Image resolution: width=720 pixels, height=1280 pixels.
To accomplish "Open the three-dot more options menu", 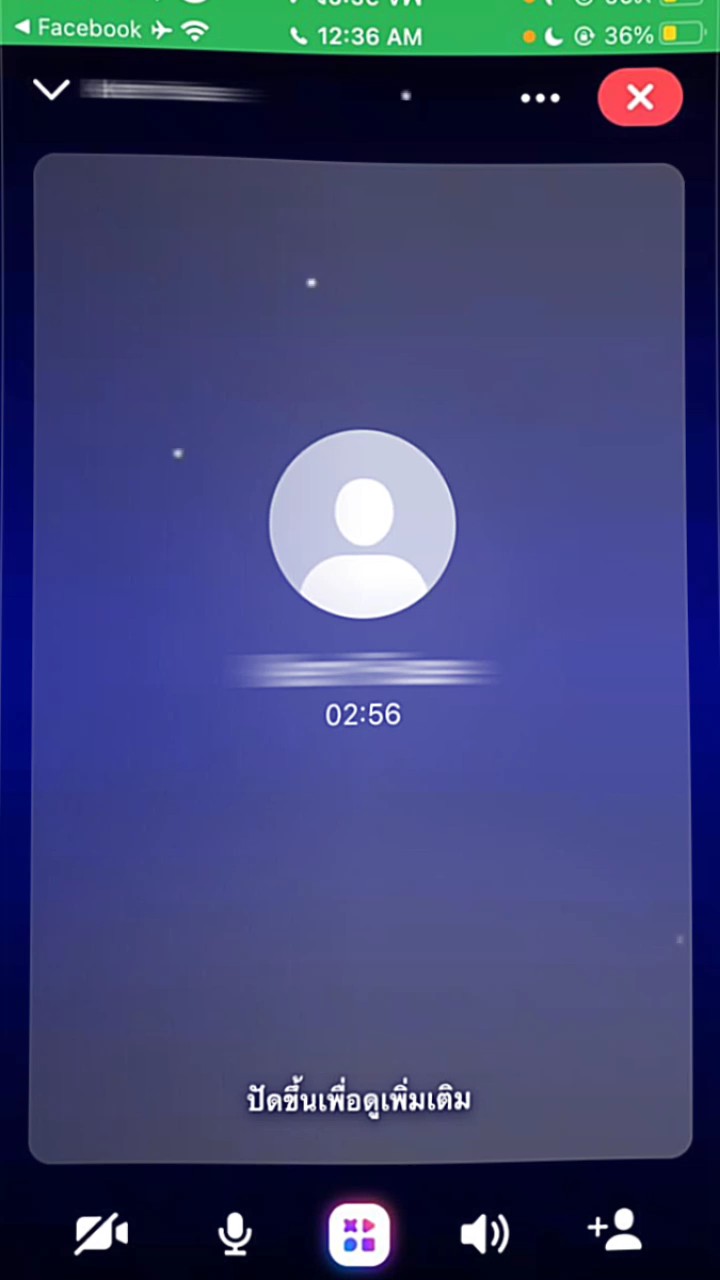I will 540,98.
